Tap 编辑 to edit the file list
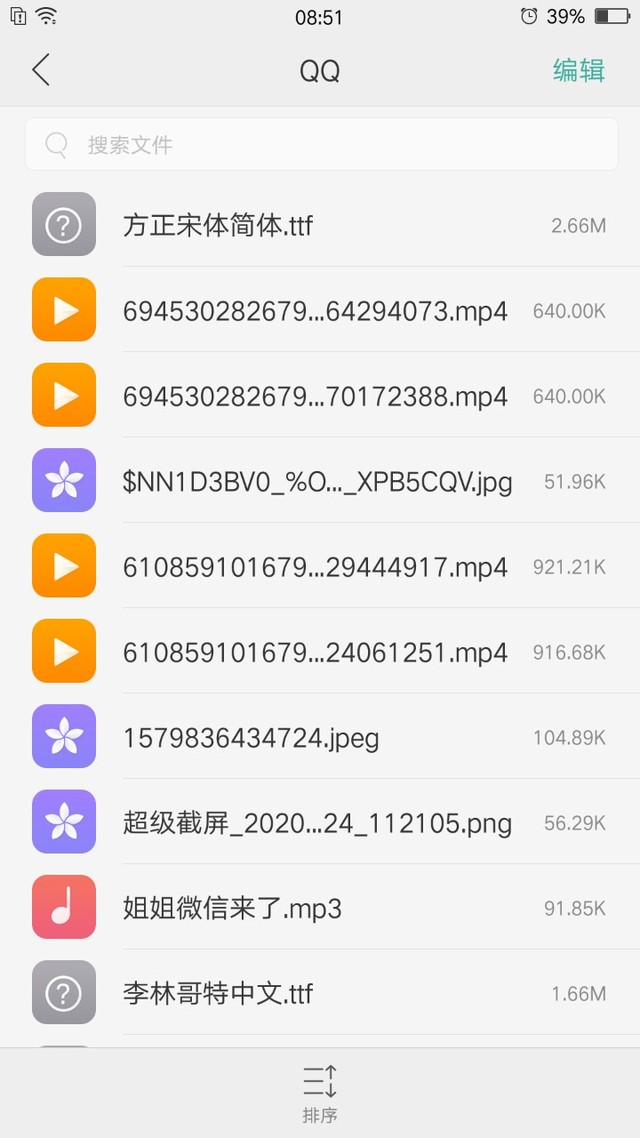640x1138 pixels. (578, 70)
